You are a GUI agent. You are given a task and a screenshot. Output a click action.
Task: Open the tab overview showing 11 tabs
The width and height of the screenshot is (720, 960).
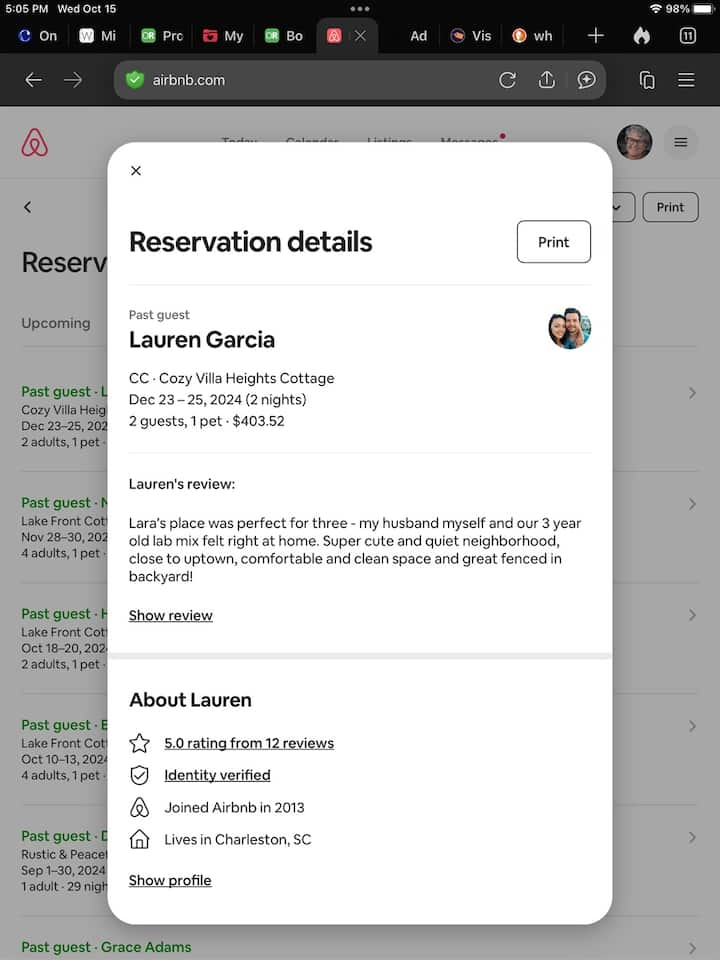[688, 35]
